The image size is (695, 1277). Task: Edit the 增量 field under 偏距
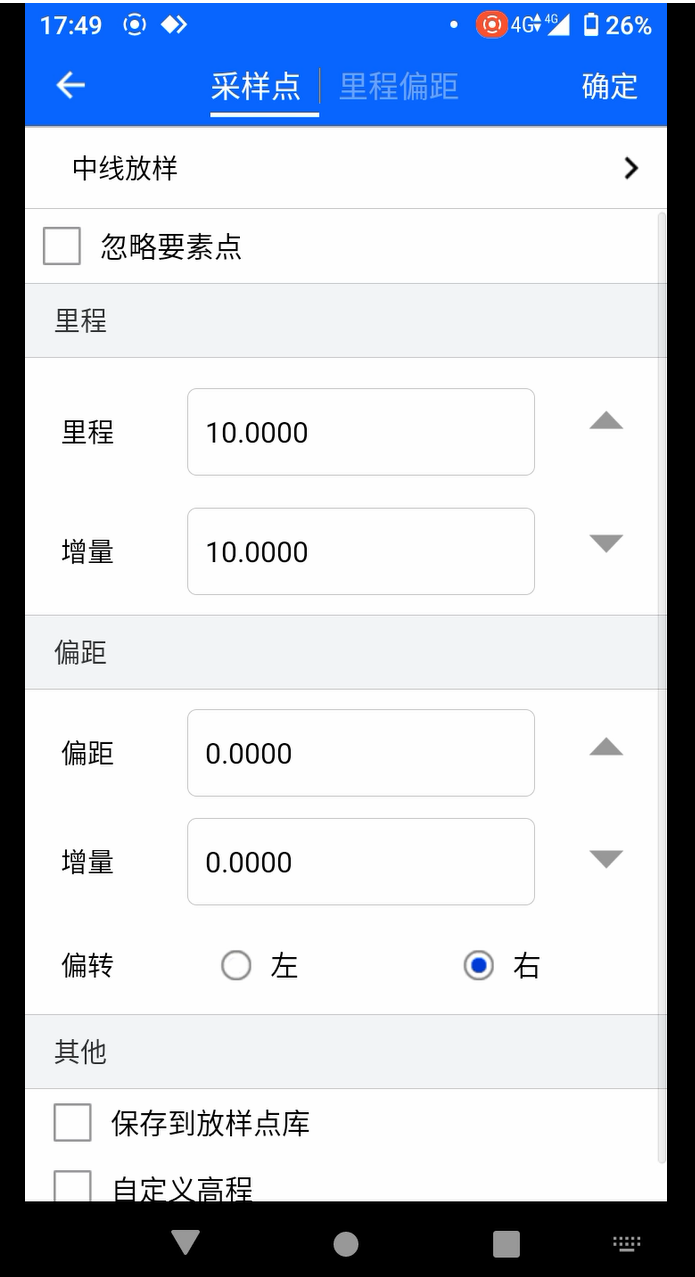coord(361,862)
